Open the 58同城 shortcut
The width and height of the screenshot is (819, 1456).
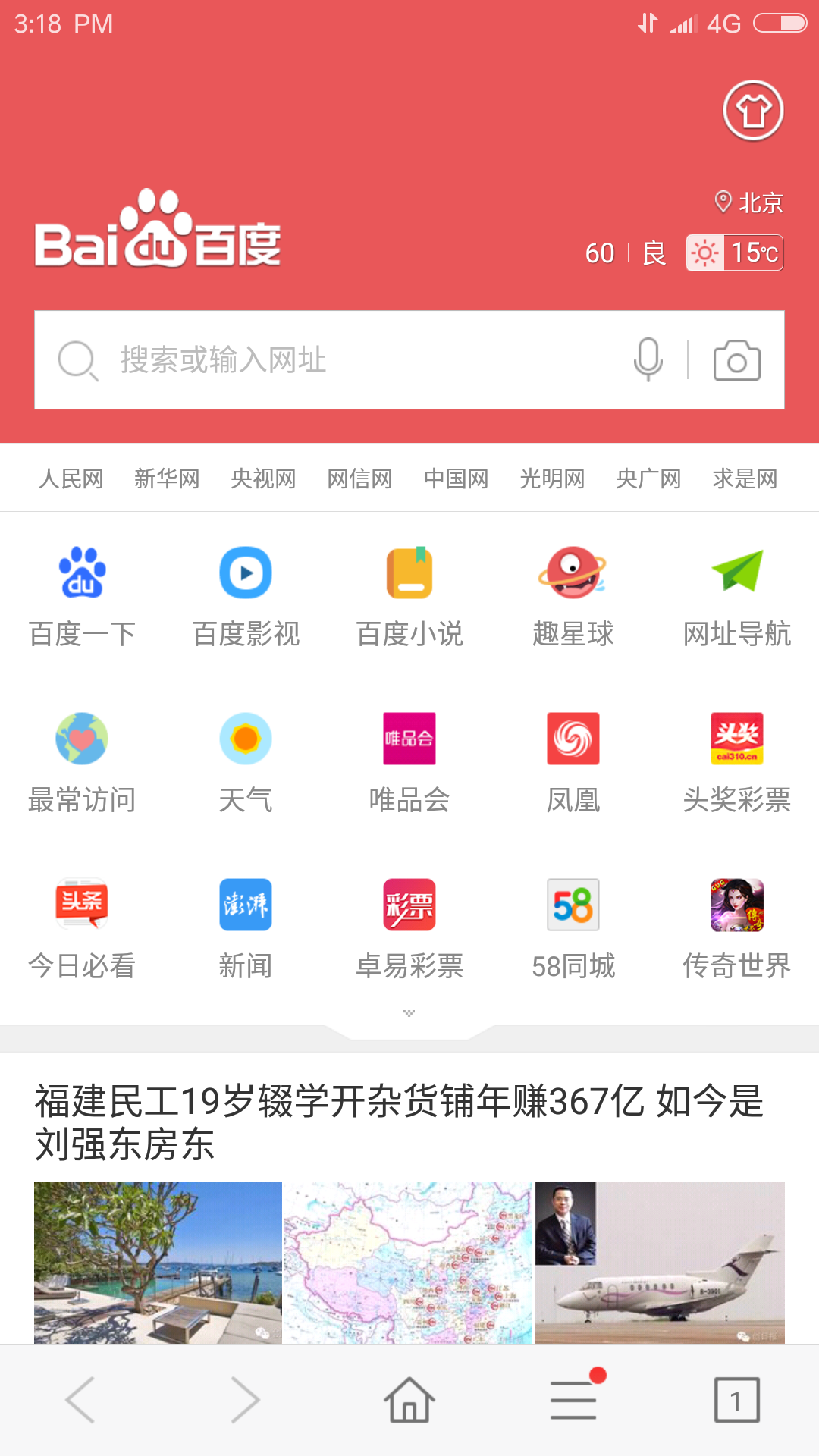(573, 928)
